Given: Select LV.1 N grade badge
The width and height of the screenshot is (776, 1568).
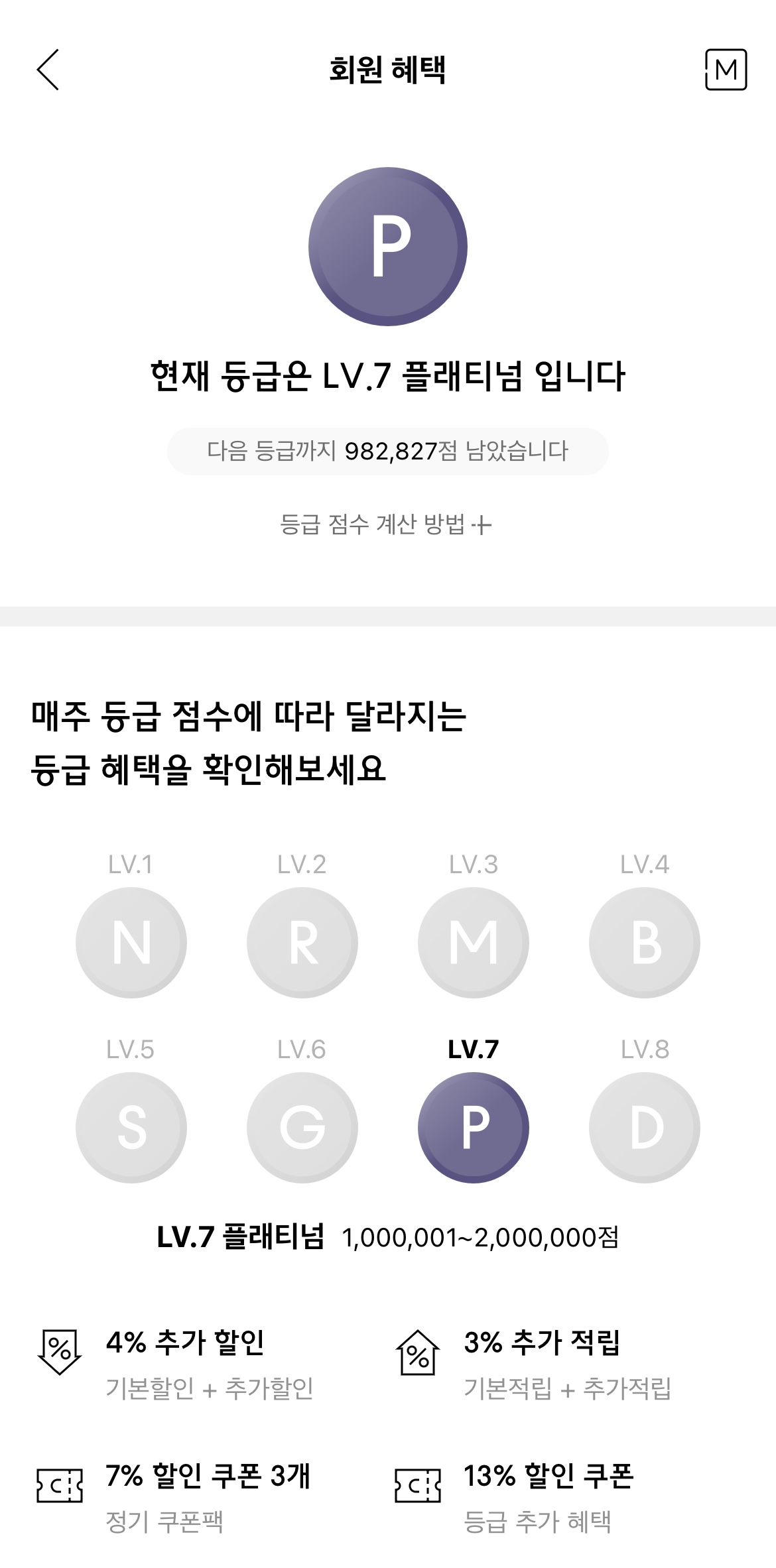Looking at the screenshot, I should coord(131,942).
